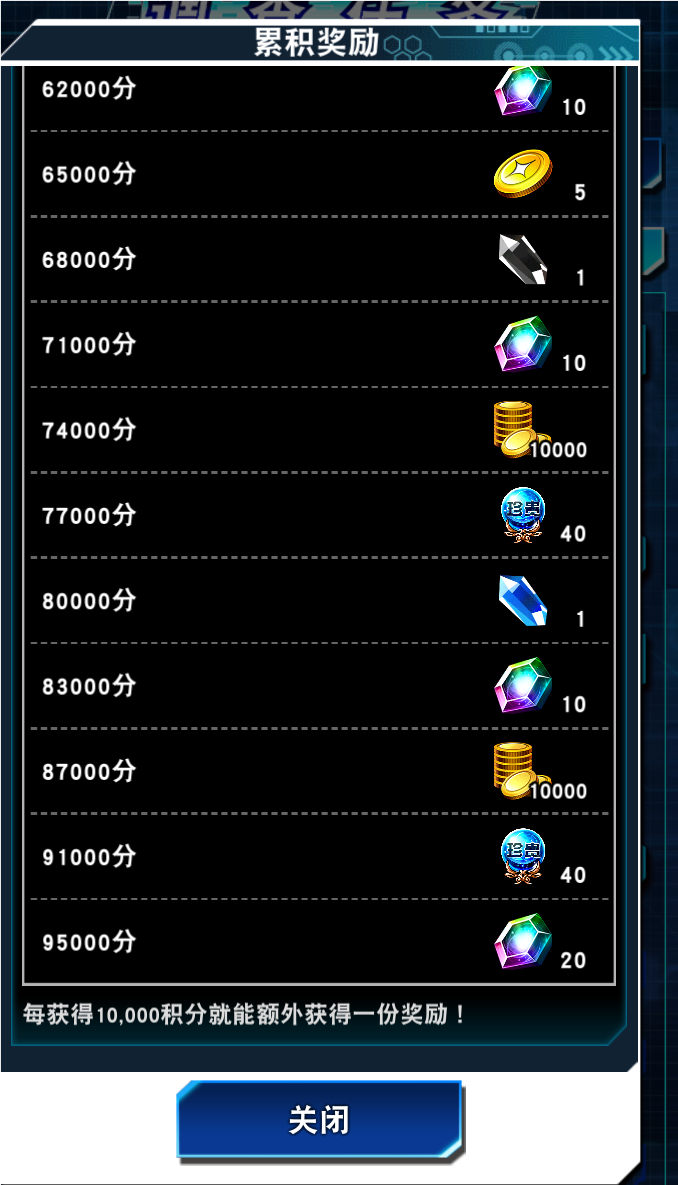The width and height of the screenshot is (678, 1185).
Task: View the gold coin reward at 65000分
Action: (x=523, y=174)
